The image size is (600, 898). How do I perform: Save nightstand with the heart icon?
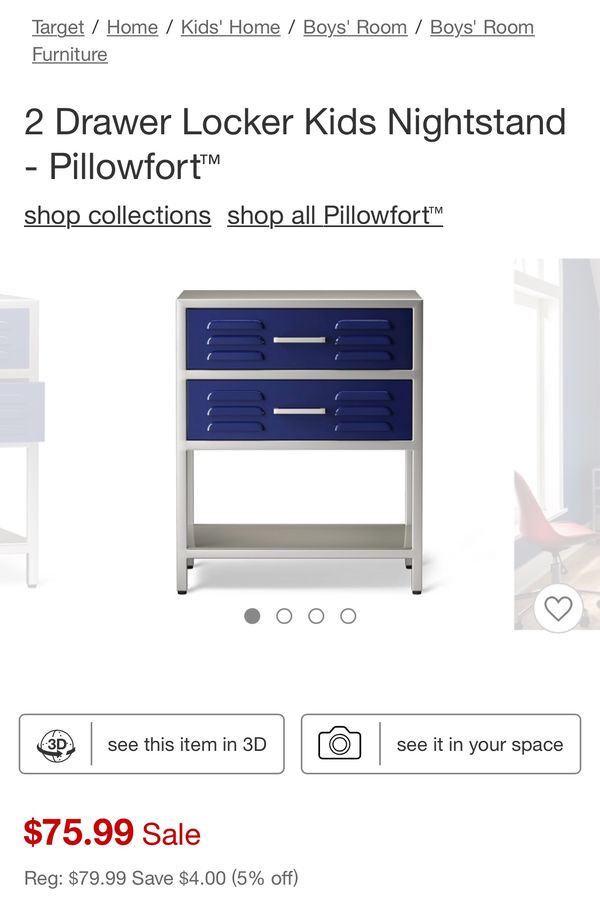coord(557,608)
